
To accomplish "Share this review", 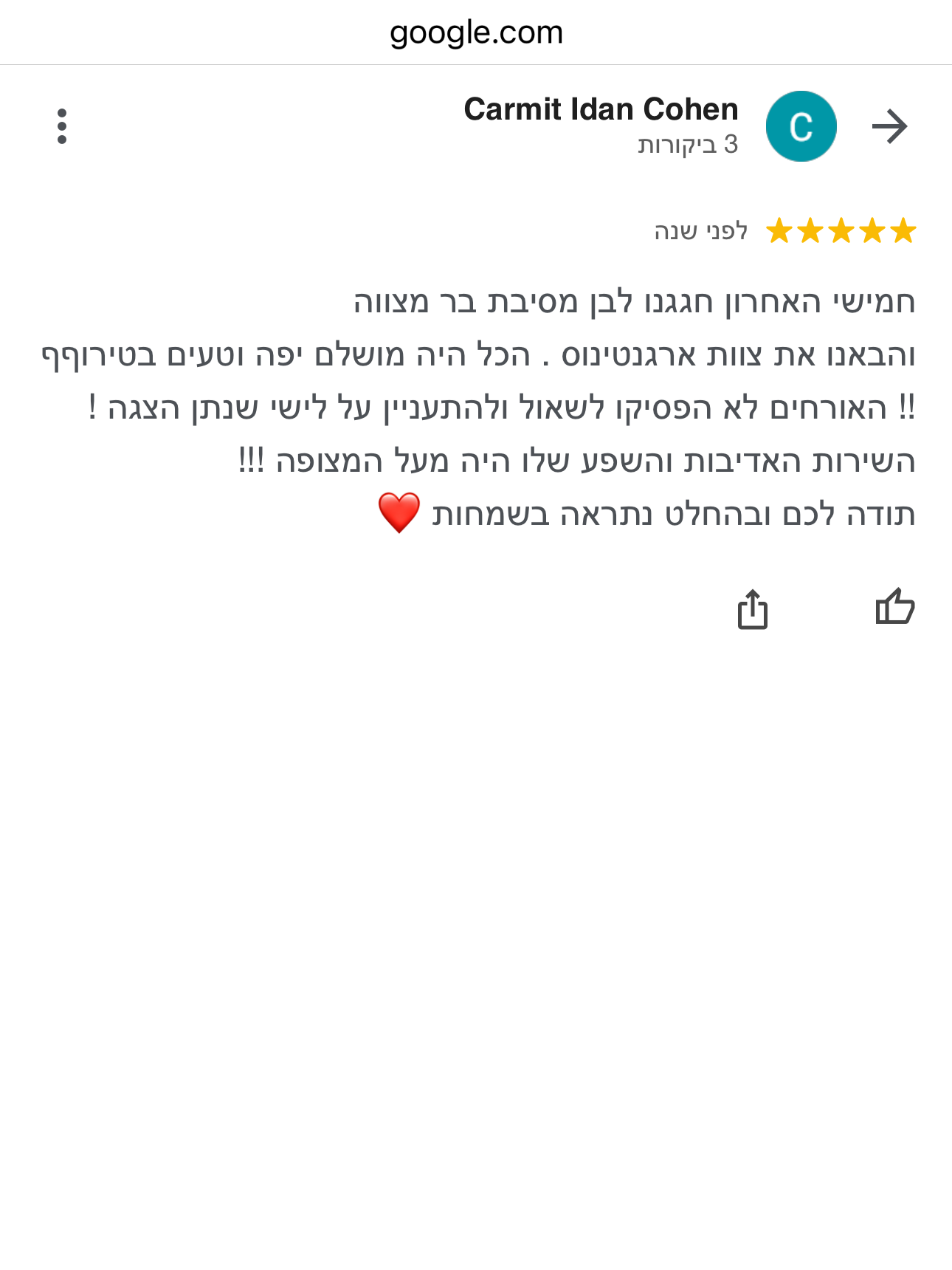I will (753, 609).
